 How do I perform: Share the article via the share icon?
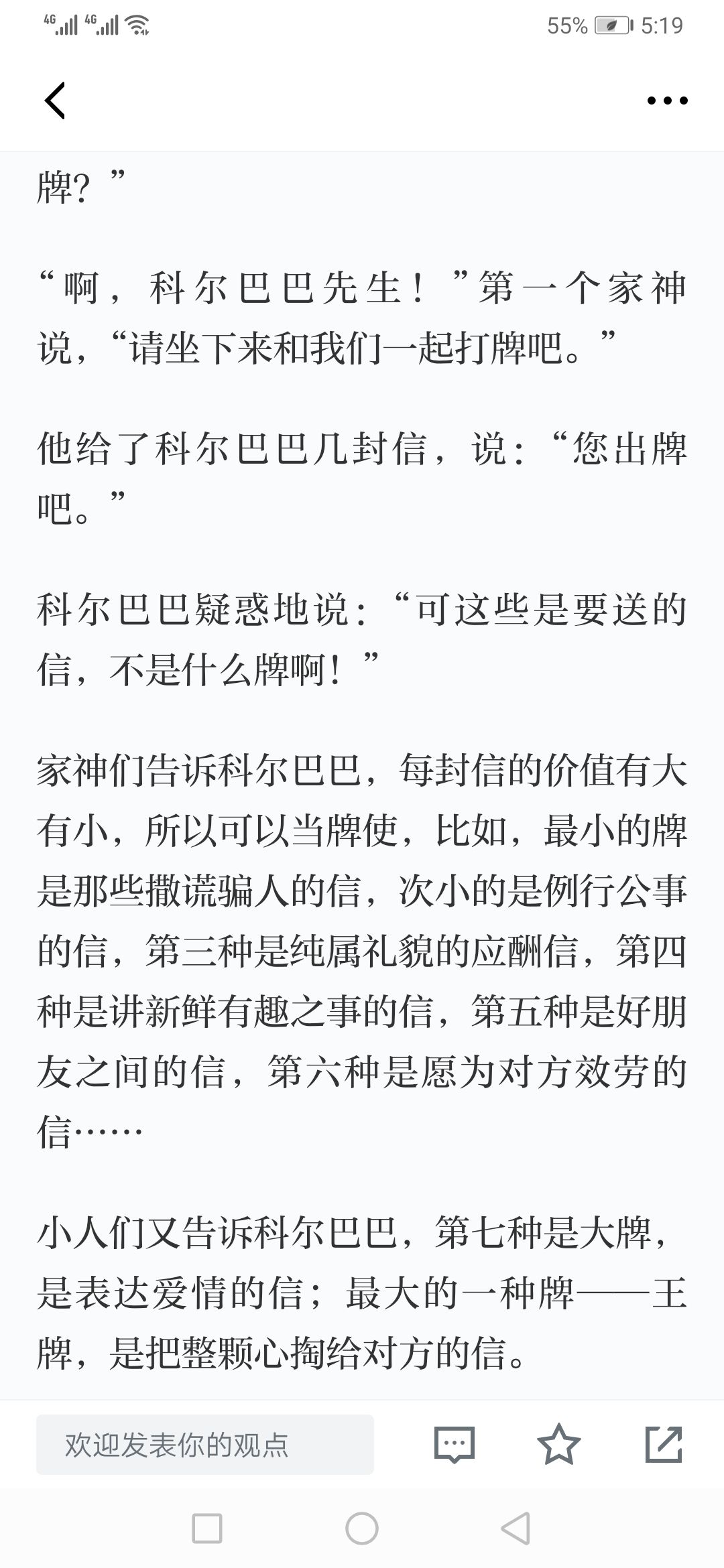point(664,1444)
